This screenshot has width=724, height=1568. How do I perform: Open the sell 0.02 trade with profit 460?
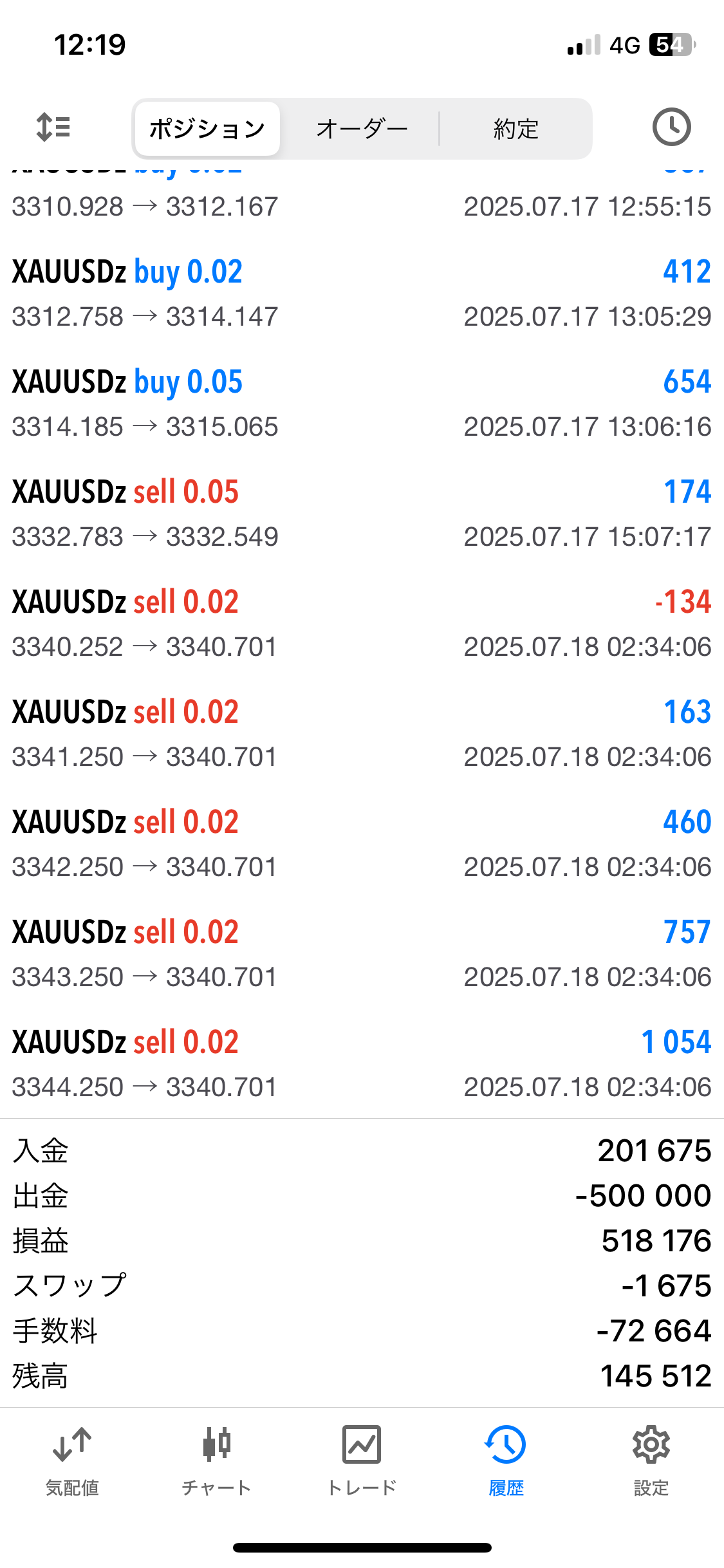pos(362,844)
